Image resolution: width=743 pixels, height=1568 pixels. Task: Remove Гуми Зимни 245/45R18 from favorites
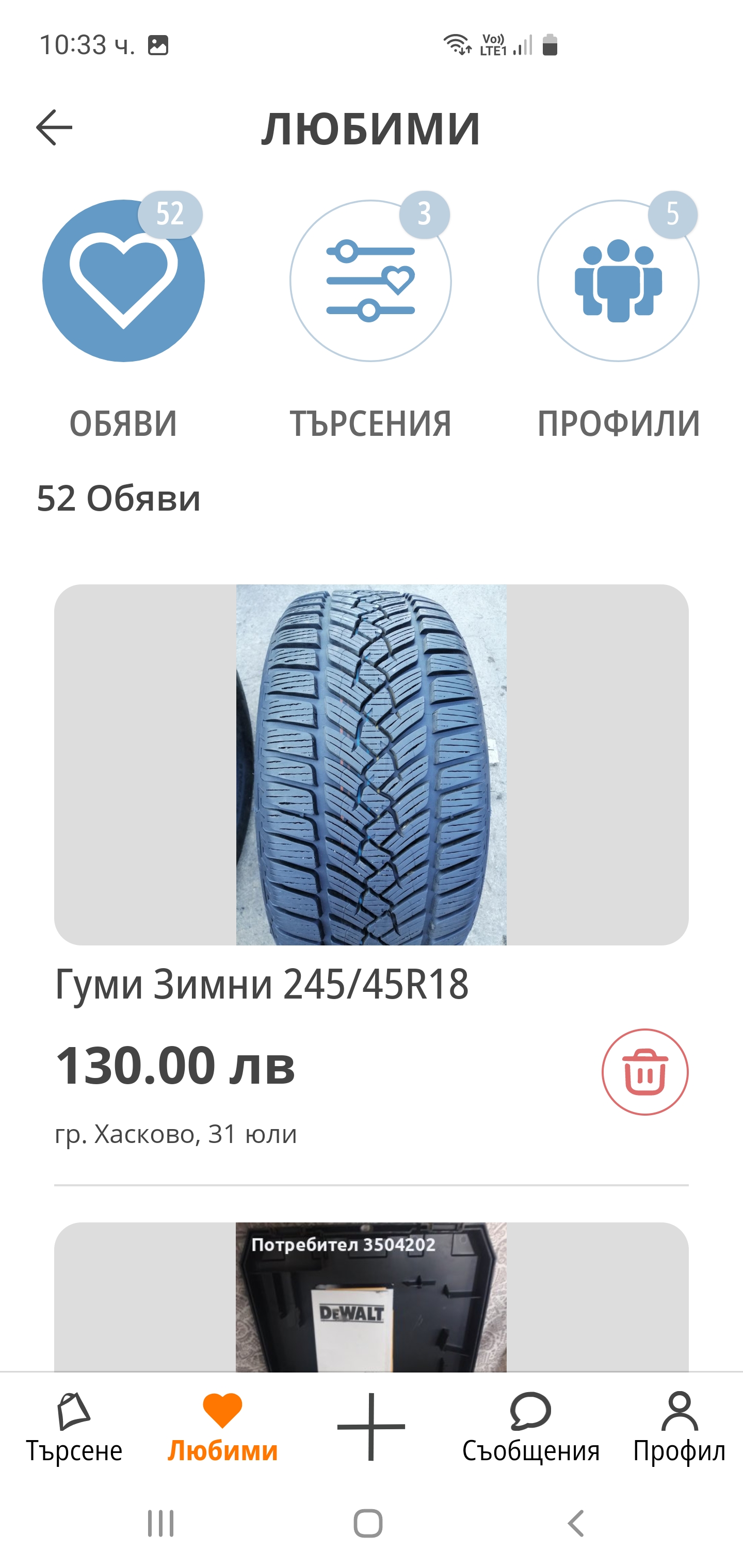click(645, 1072)
